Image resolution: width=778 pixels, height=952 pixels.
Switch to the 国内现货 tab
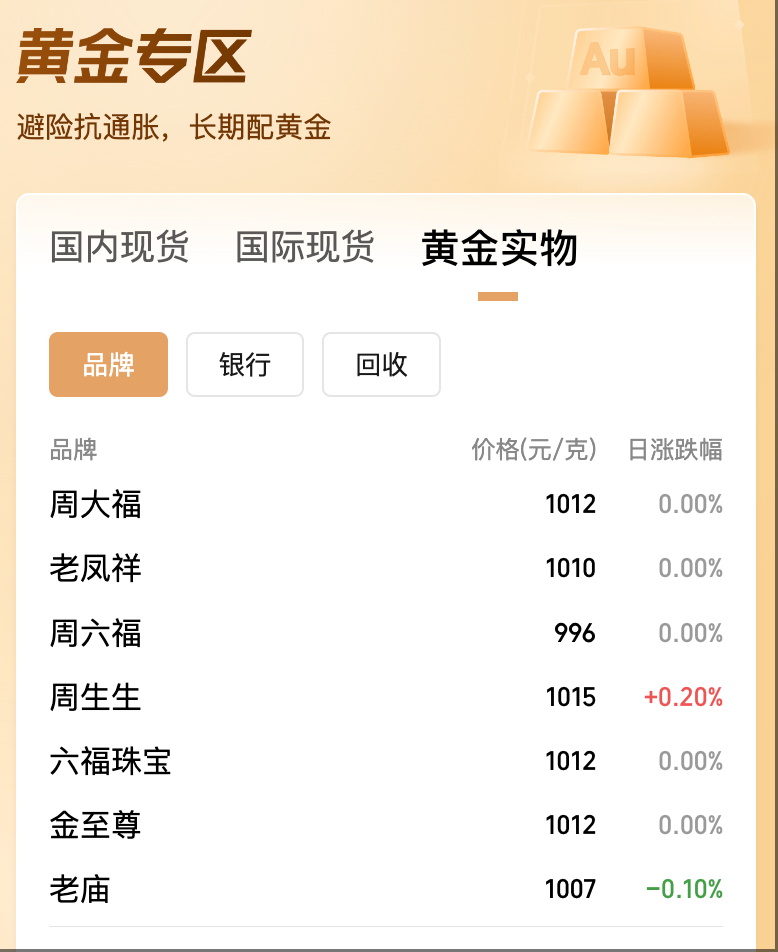tap(120, 247)
